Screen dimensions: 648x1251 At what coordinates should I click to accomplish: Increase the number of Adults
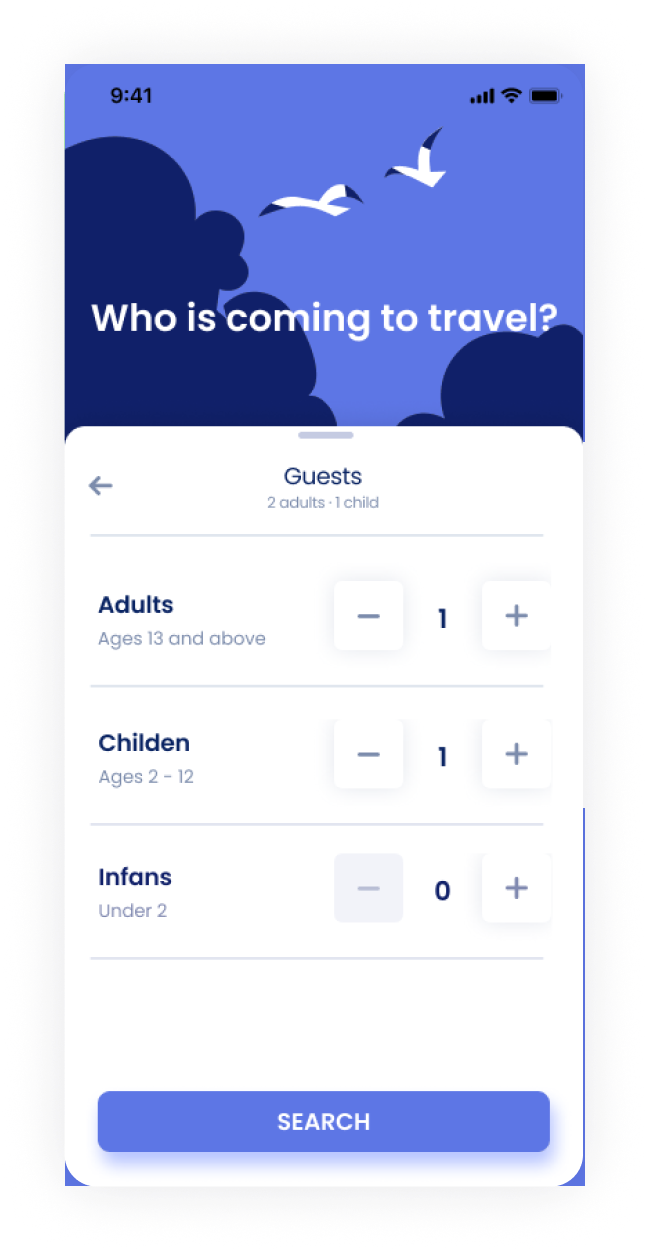(515, 616)
